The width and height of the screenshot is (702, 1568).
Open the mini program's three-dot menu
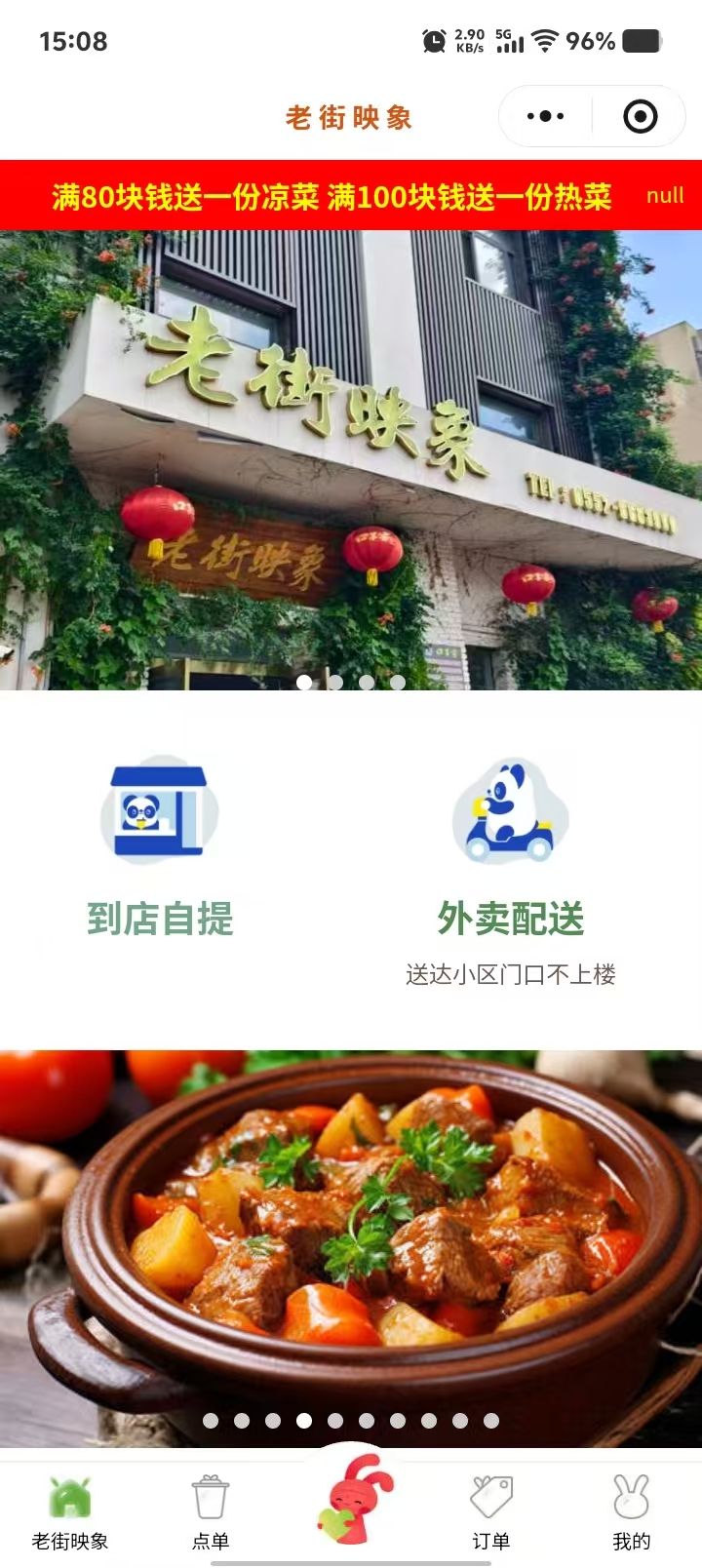pyautogui.click(x=545, y=117)
